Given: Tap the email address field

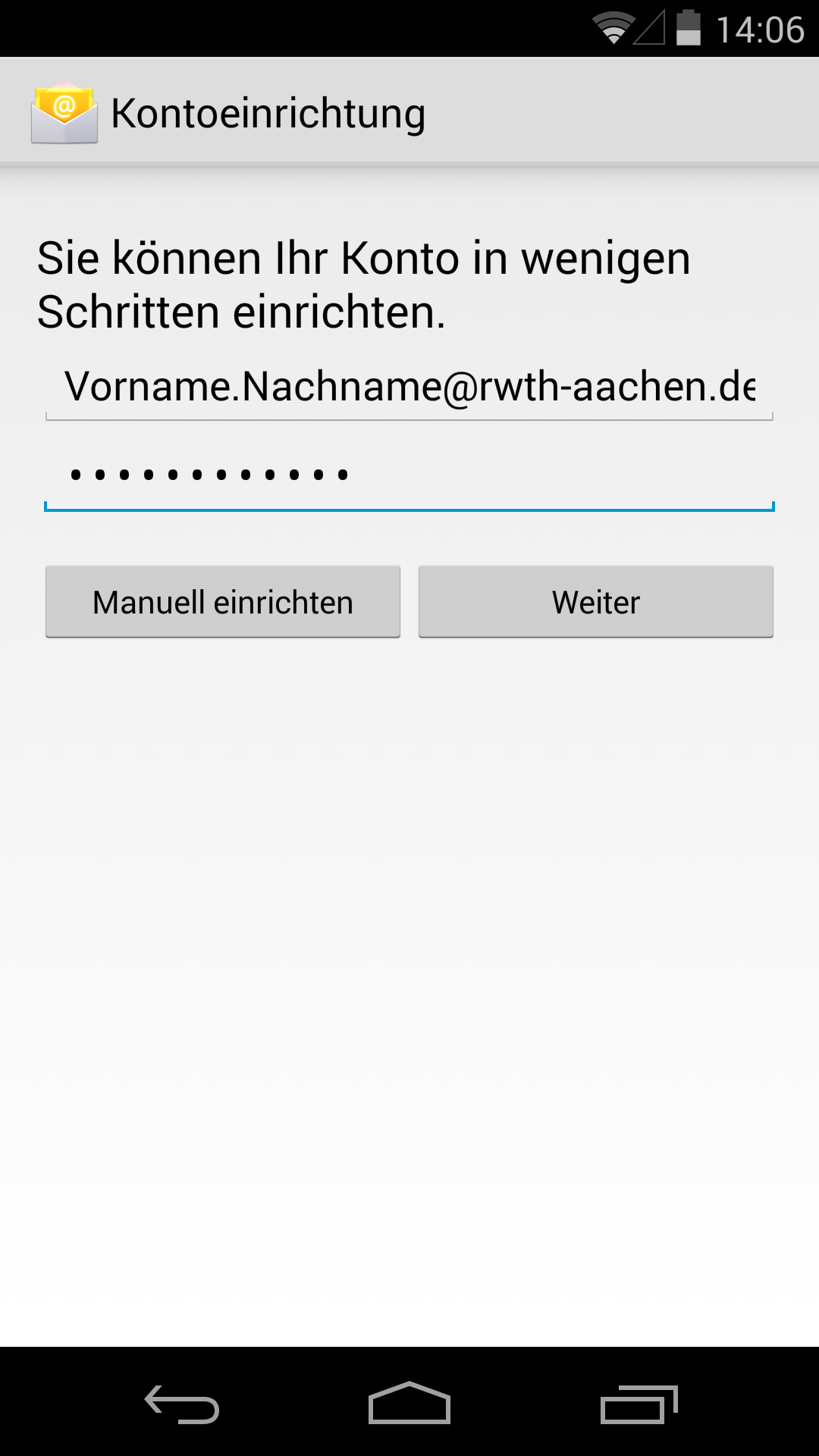Looking at the screenshot, I should pyautogui.click(x=409, y=387).
